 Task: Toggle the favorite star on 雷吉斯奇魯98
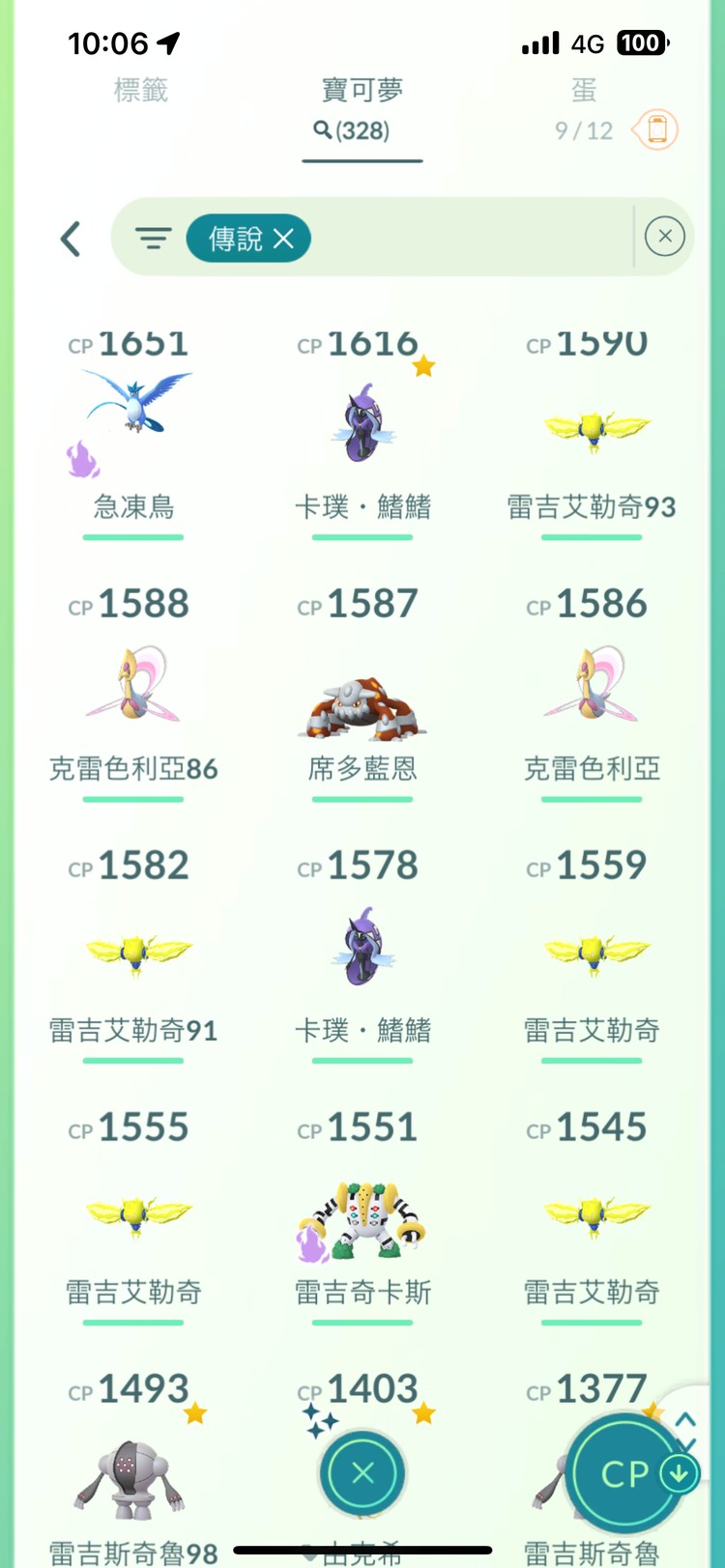pyautogui.click(x=194, y=1412)
